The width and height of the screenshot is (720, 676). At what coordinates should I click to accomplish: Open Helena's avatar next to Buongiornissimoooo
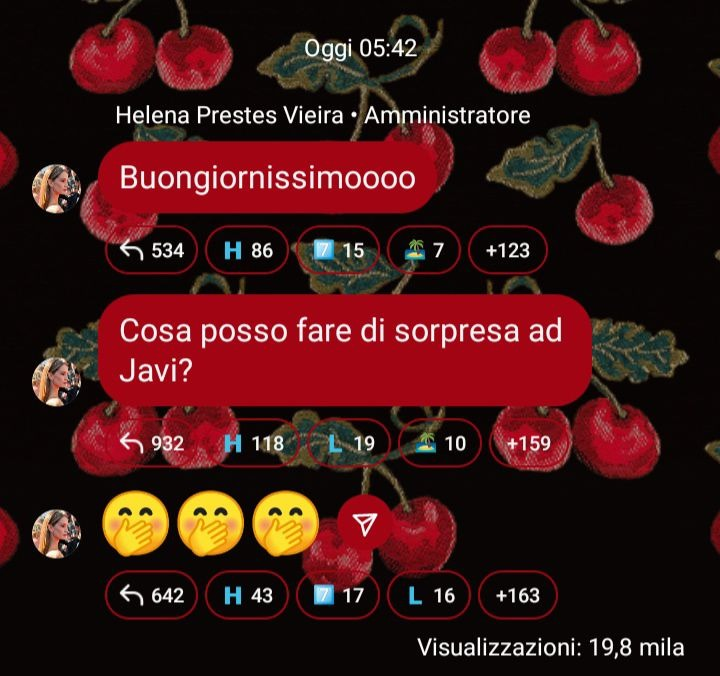[56, 188]
